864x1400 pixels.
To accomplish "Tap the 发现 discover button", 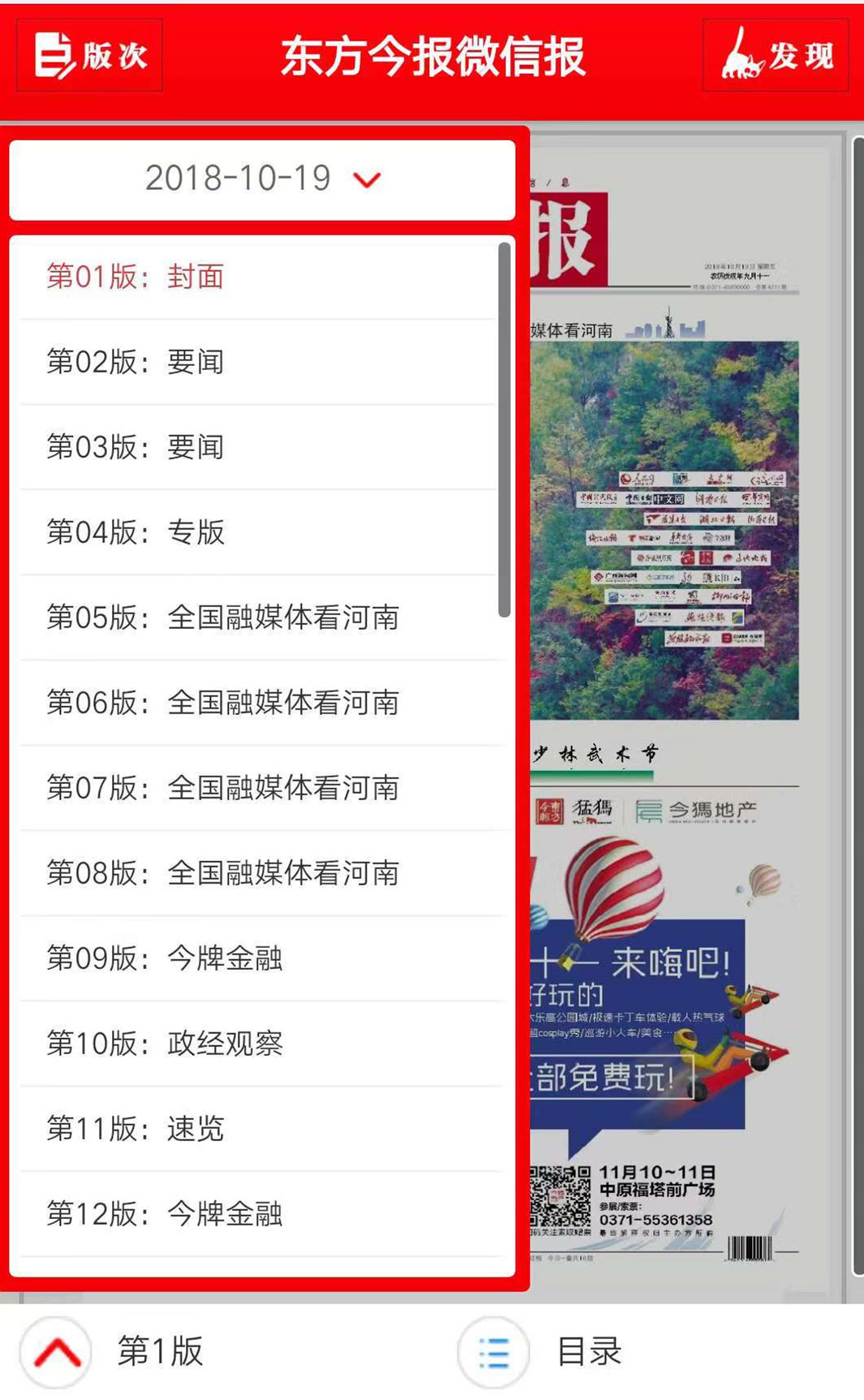I will tap(776, 55).
